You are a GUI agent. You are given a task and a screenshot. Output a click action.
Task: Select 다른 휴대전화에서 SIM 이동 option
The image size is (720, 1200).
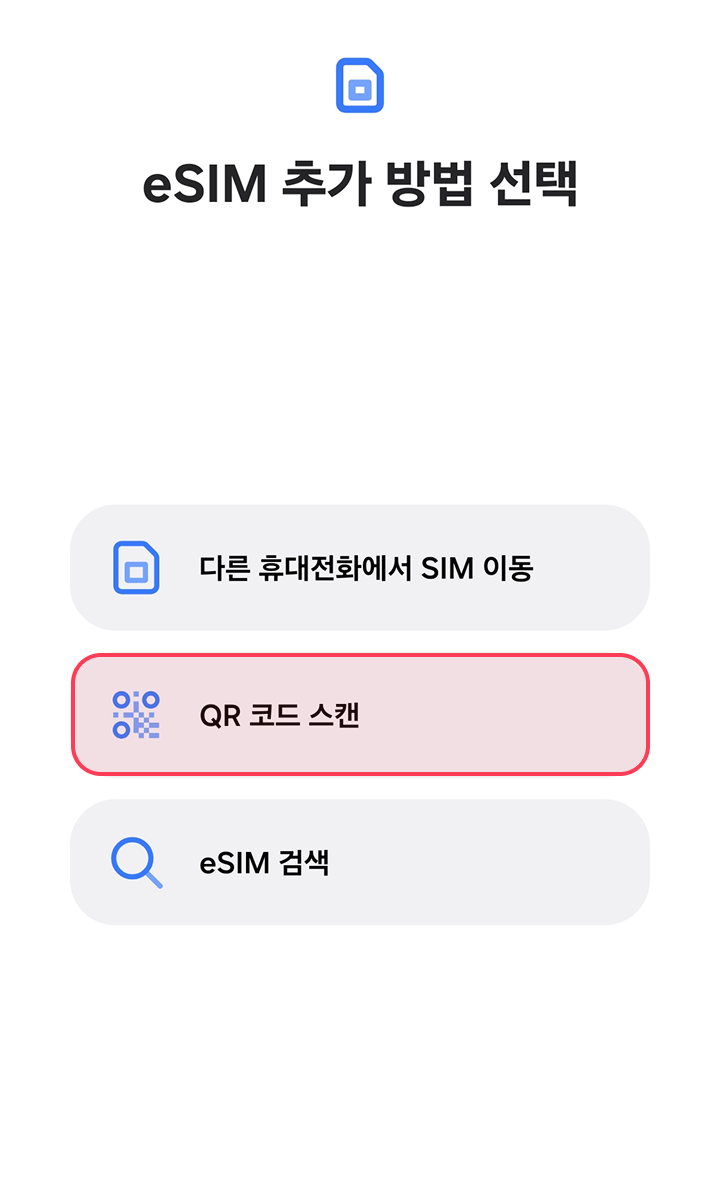[x=360, y=568]
